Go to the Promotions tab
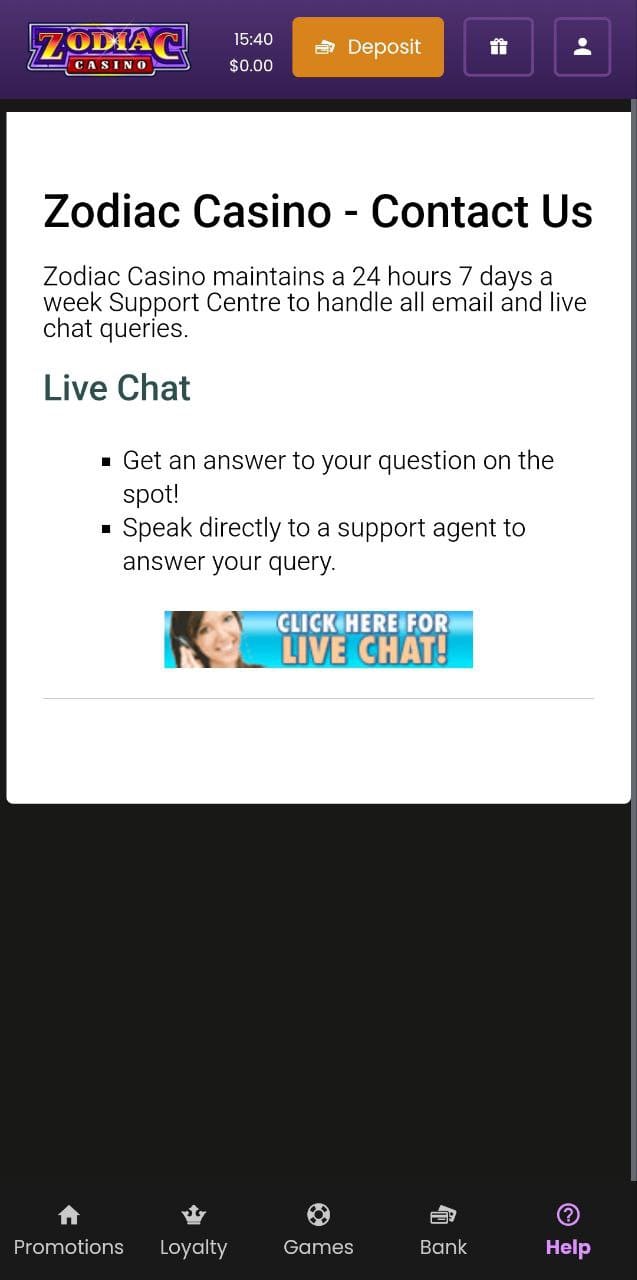Viewport: 637px width, 1280px height. pos(68,1231)
